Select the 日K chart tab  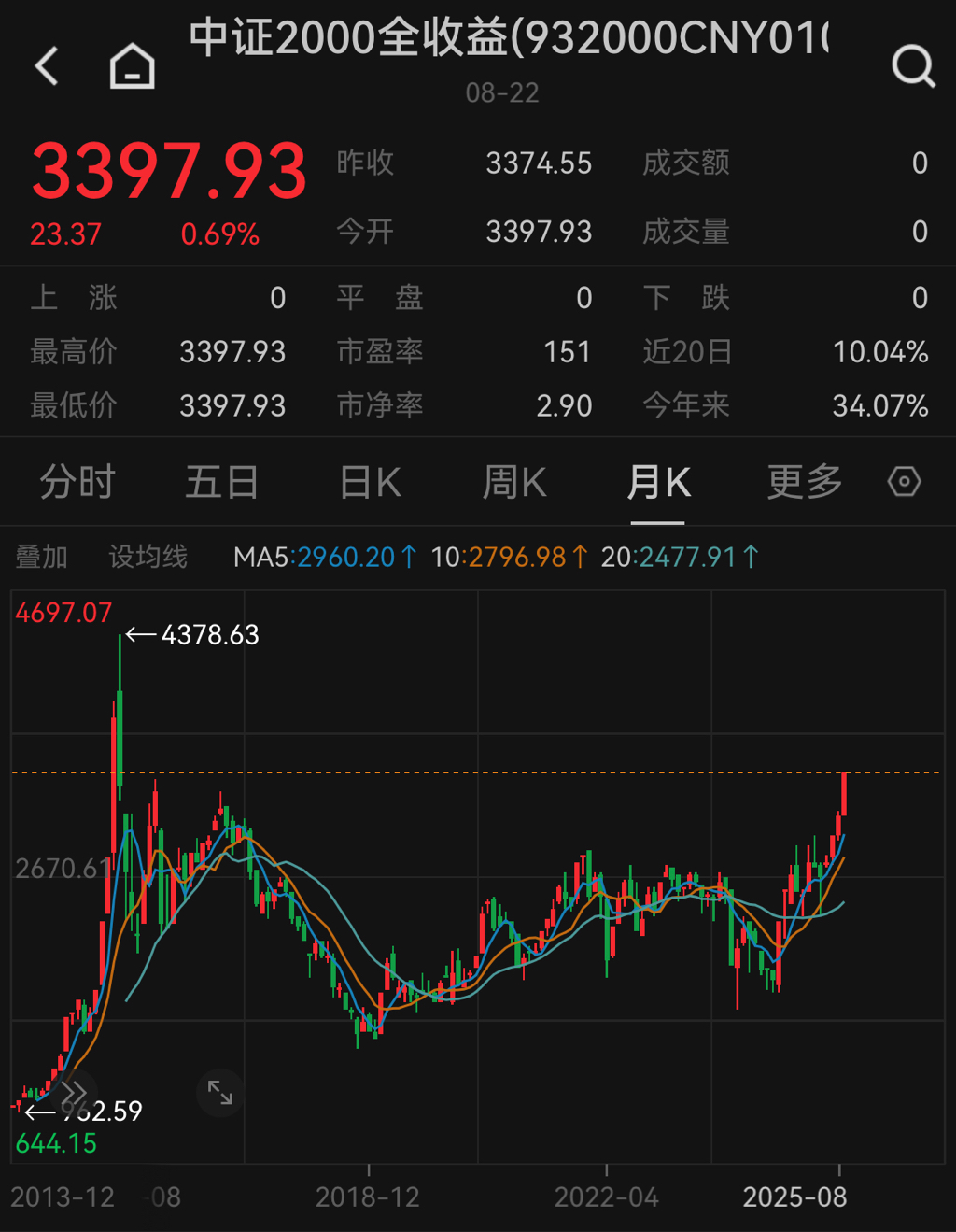click(x=370, y=483)
